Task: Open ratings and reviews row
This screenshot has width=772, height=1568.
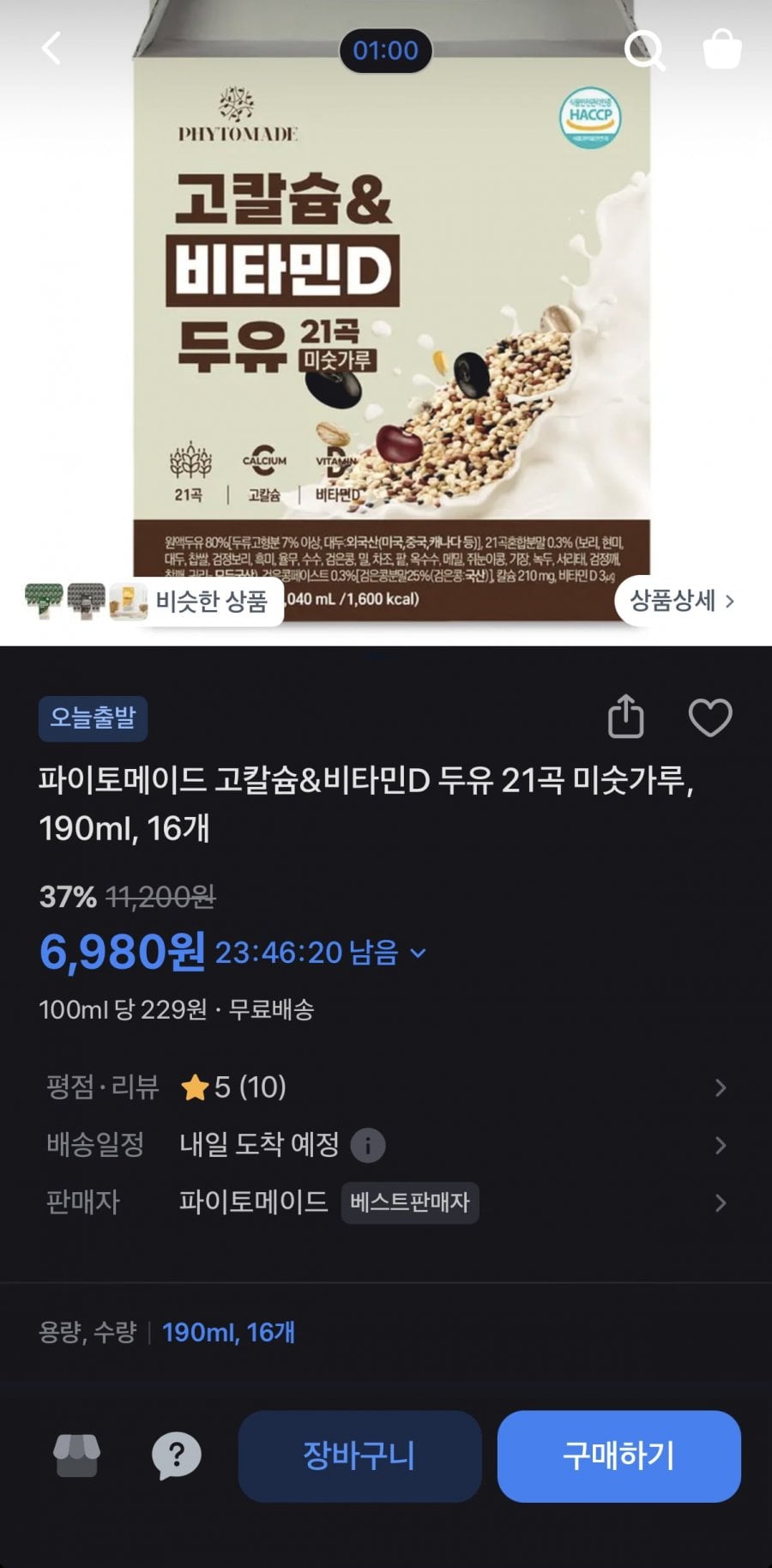Action: tap(386, 1087)
